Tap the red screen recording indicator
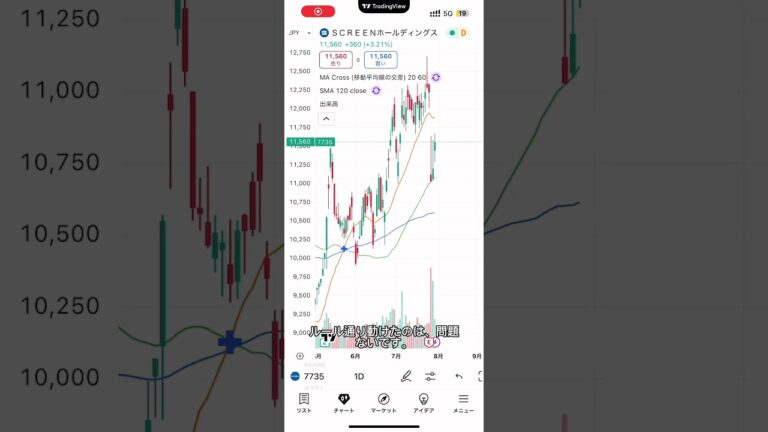 coord(318,11)
